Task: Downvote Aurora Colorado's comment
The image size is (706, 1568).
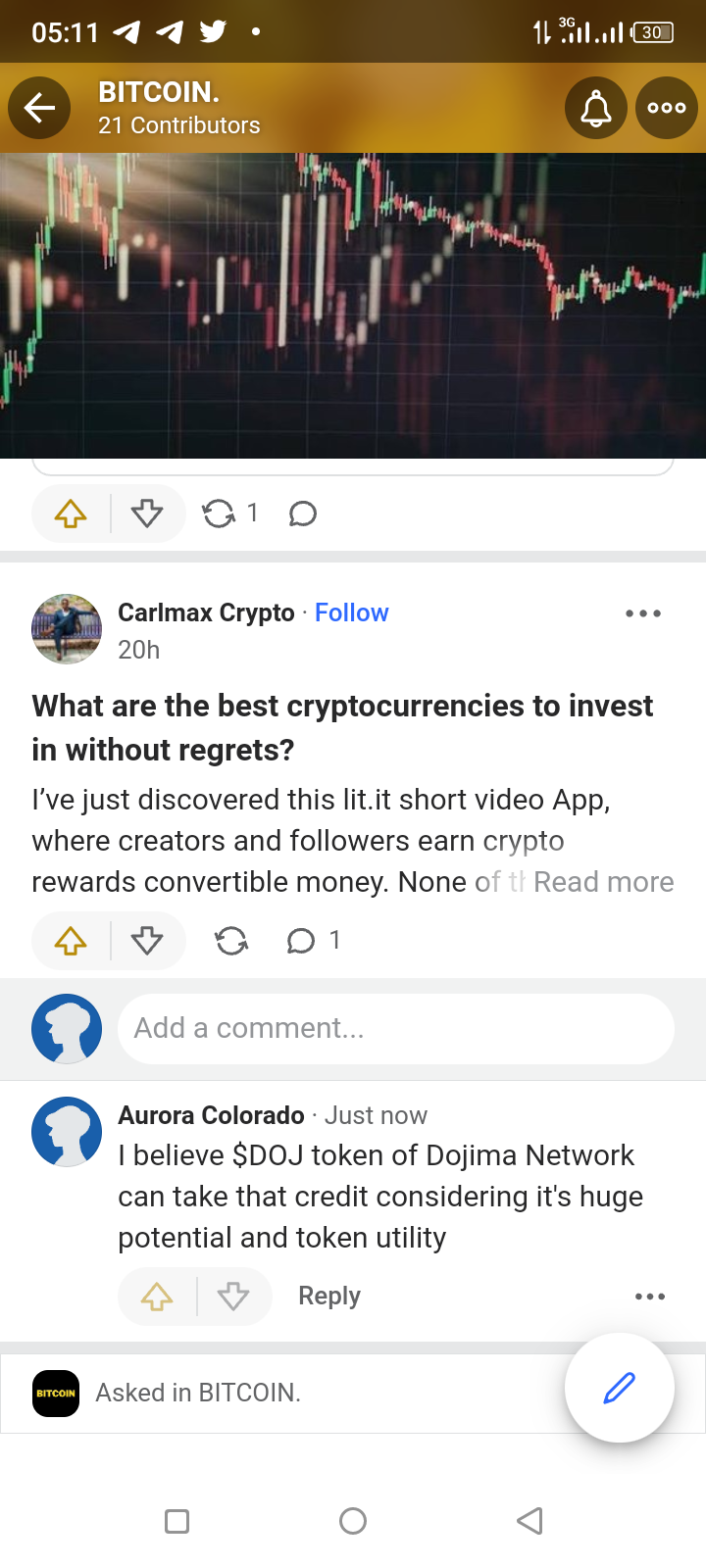Action: [233, 1297]
